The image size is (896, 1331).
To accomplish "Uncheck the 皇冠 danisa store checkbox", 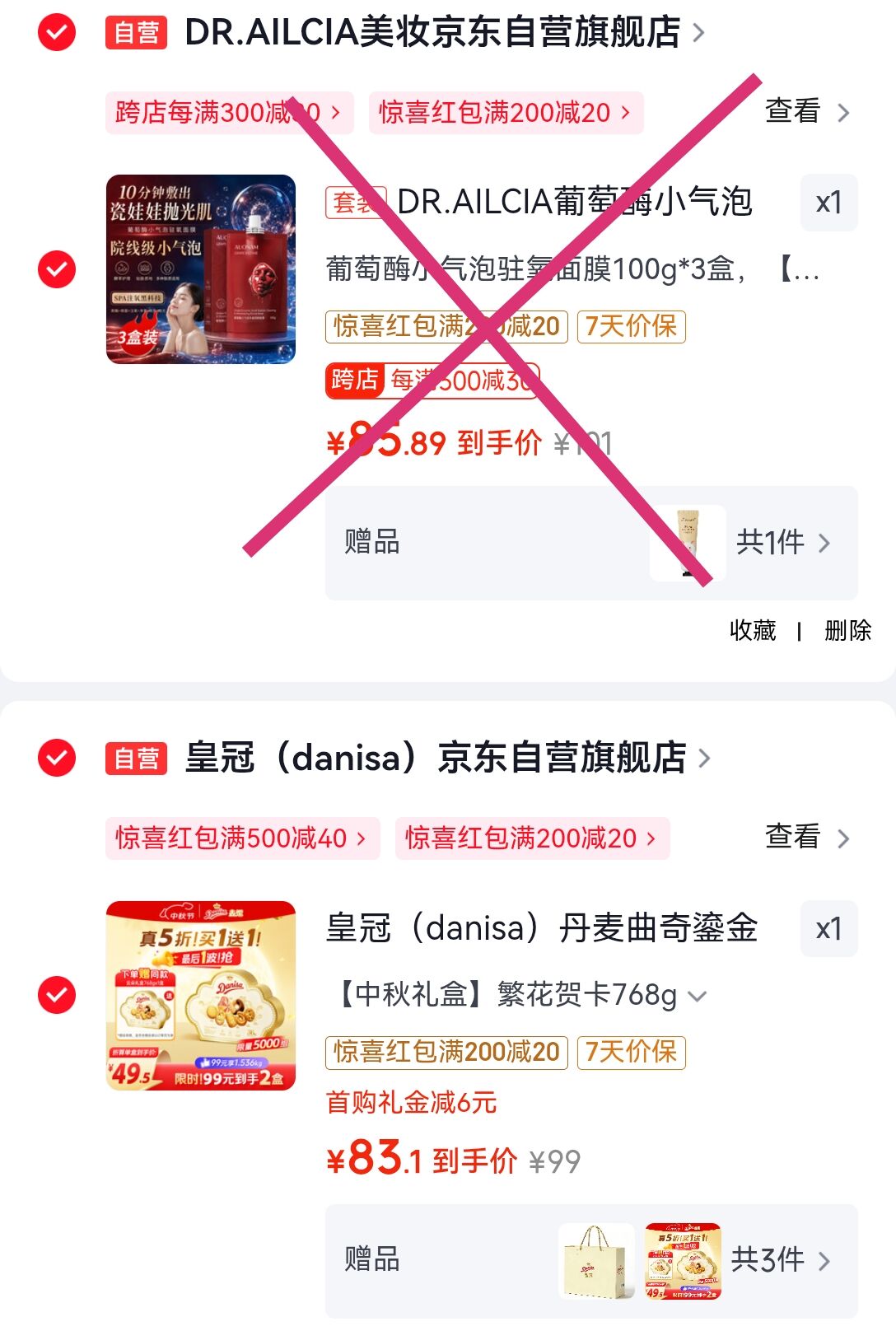I will (x=57, y=758).
